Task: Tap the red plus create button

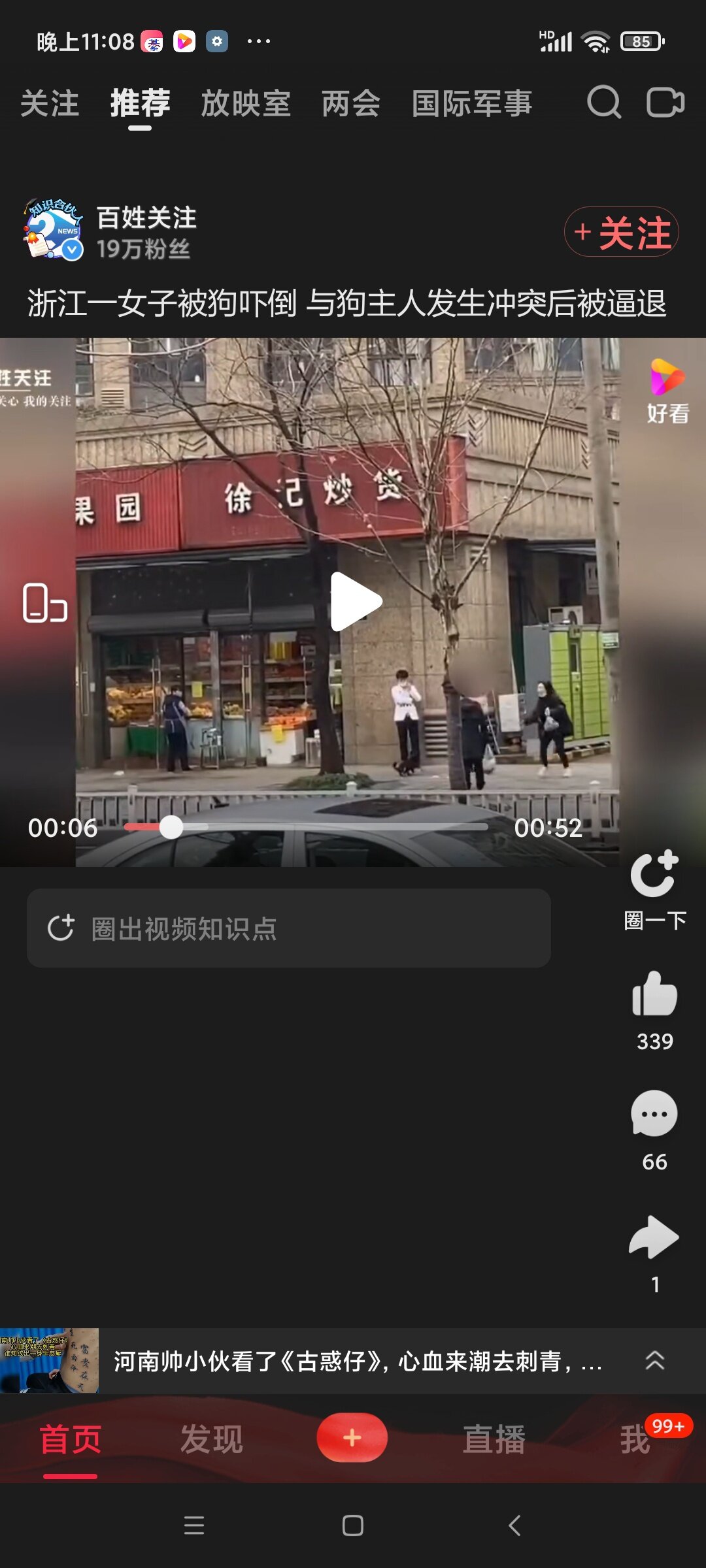Action: tap(352, 1437)
